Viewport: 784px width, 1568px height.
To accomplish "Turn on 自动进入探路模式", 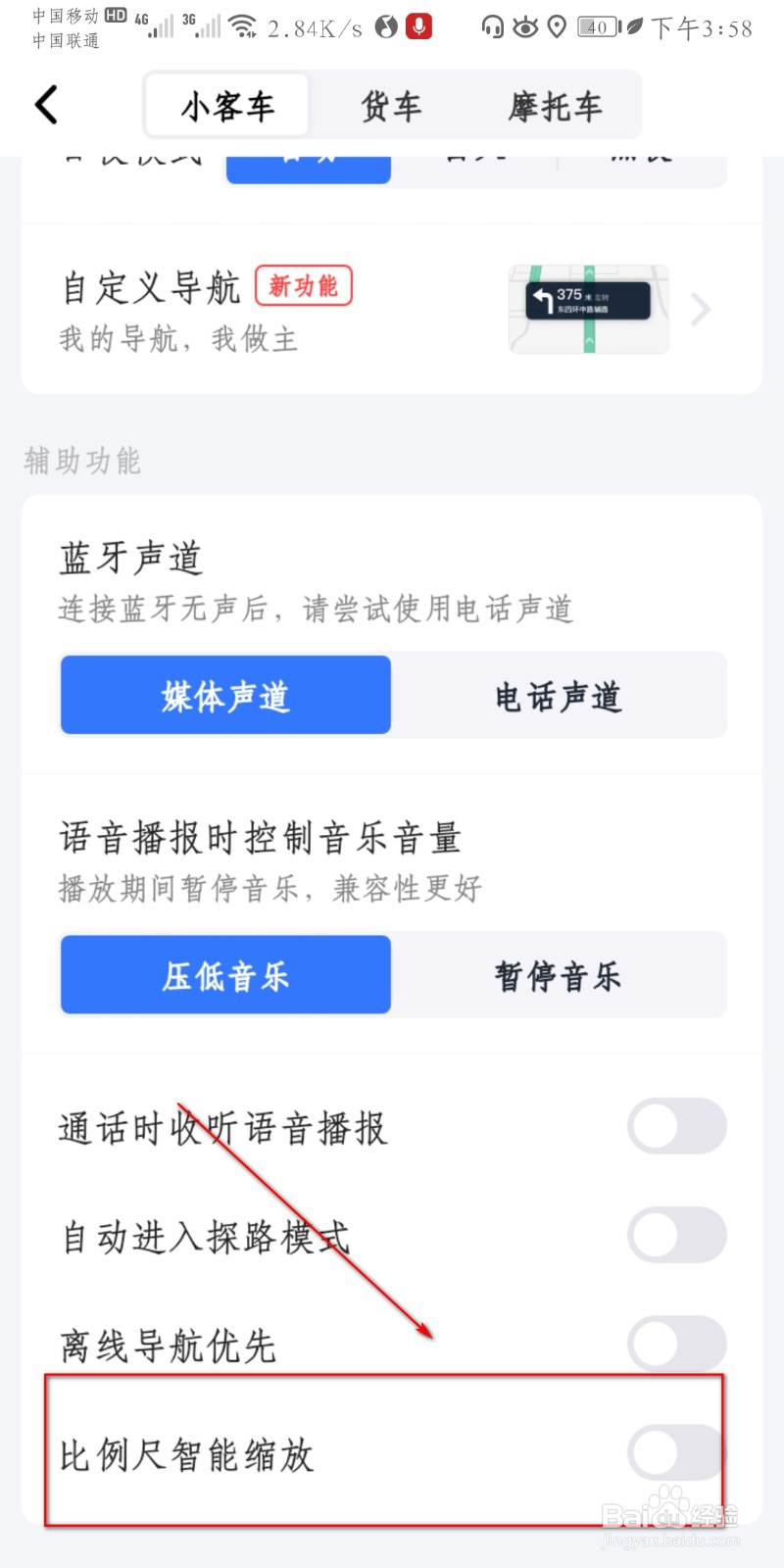I will [677, 1235].
